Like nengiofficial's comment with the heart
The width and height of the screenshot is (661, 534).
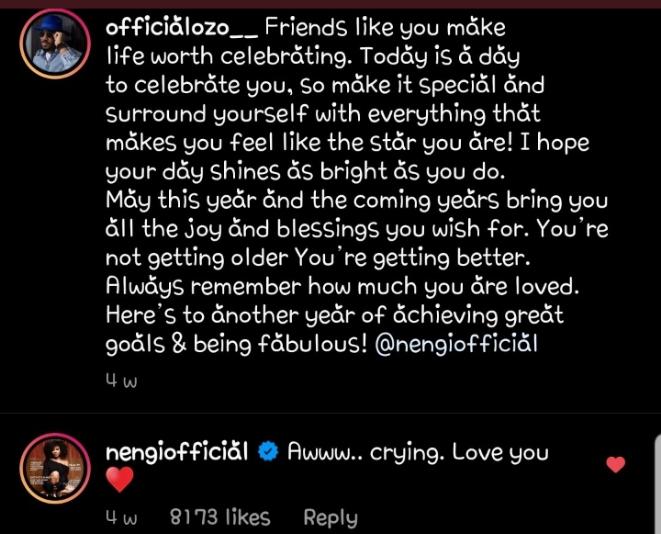pos(616,464)
